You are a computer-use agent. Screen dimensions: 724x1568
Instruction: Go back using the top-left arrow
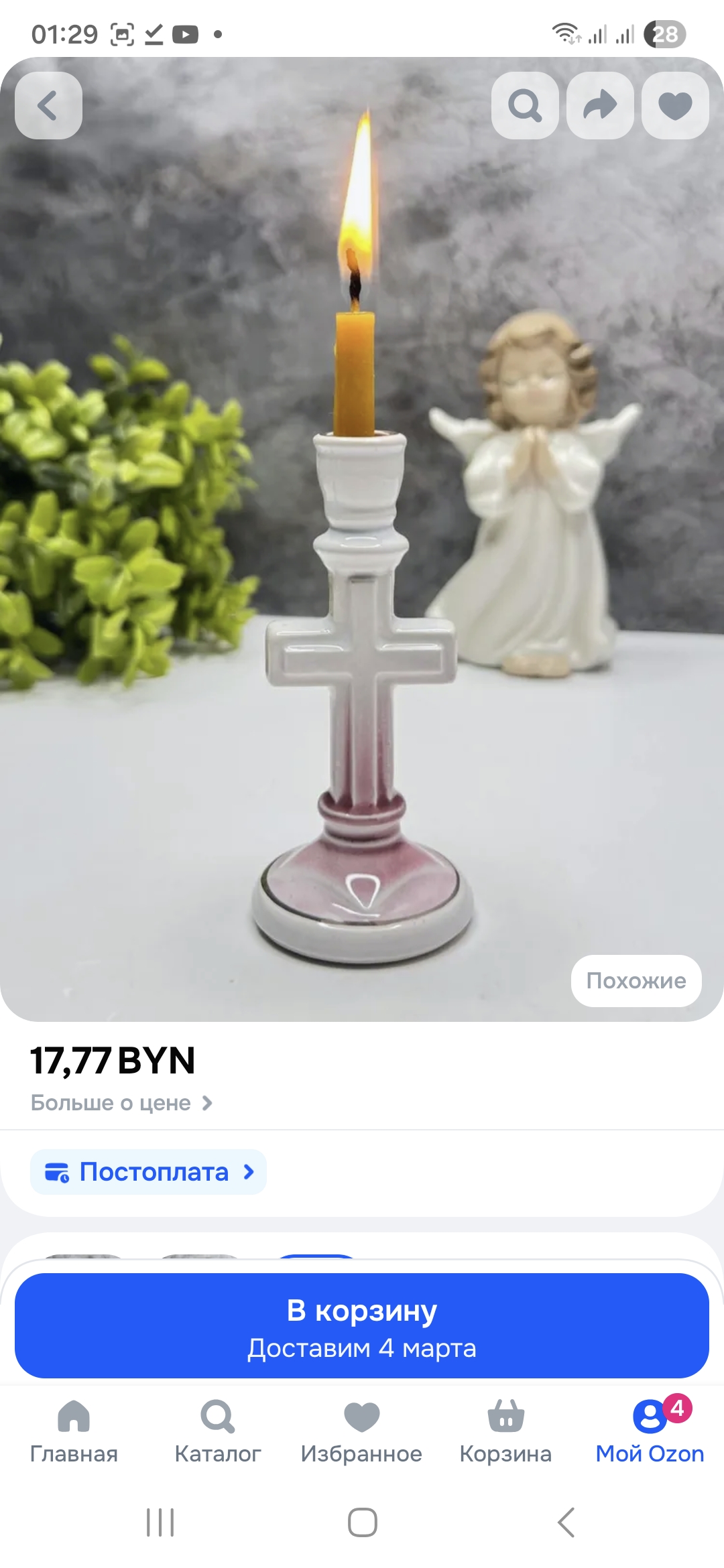[48, 105]
